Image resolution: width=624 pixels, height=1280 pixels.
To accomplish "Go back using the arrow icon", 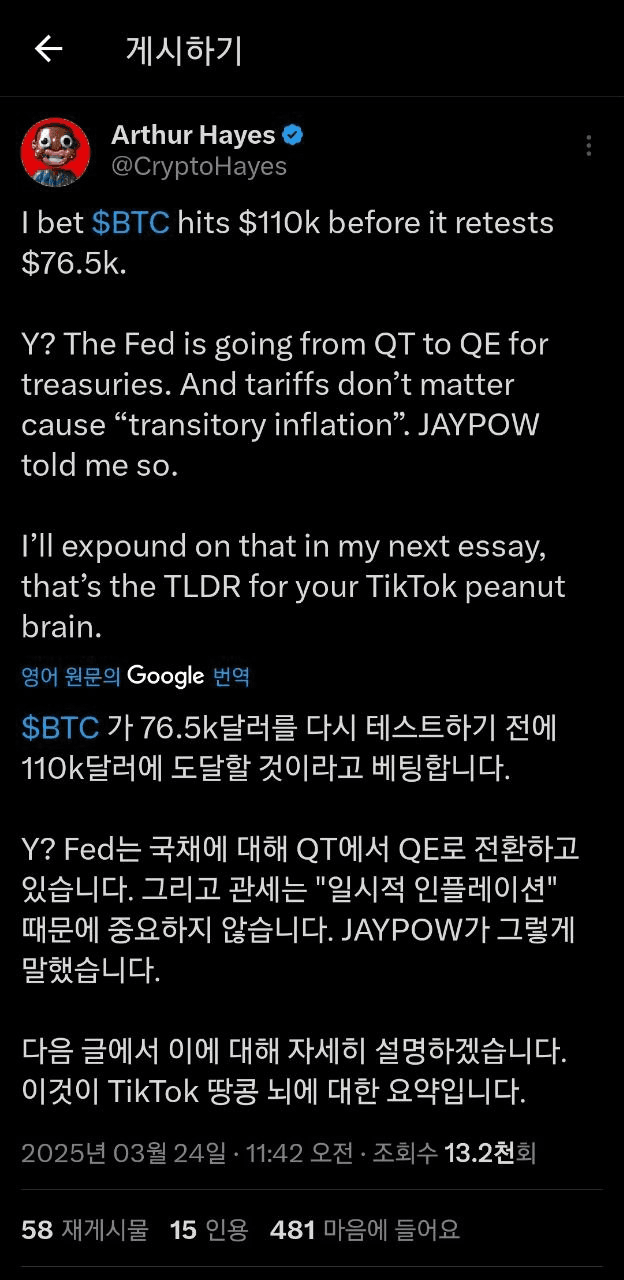I will (x=48, y=50).
